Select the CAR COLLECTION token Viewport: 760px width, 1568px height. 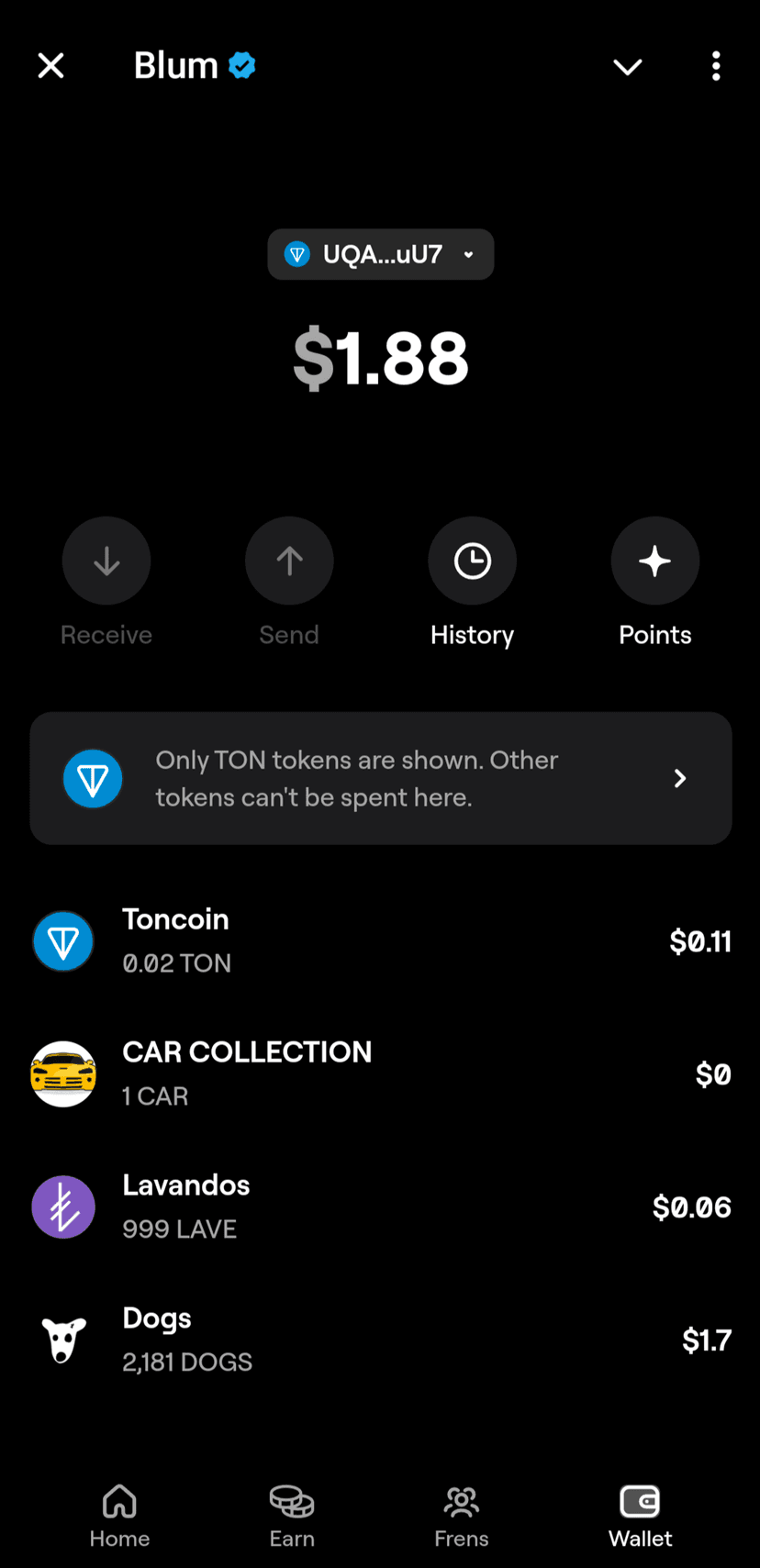380,1073
